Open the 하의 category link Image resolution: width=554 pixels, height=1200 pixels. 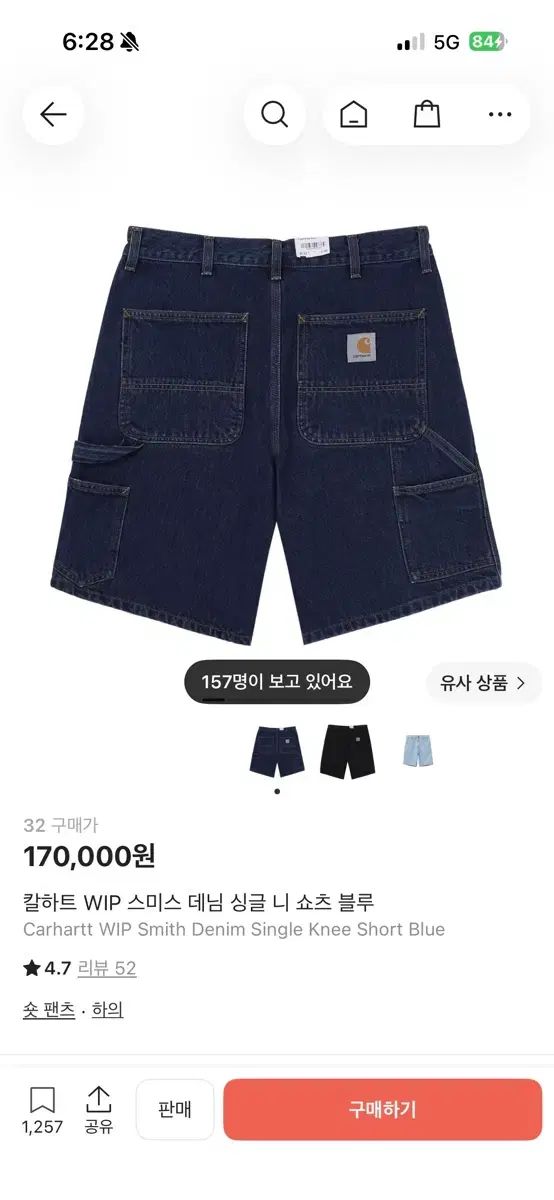pos(107,1010)
